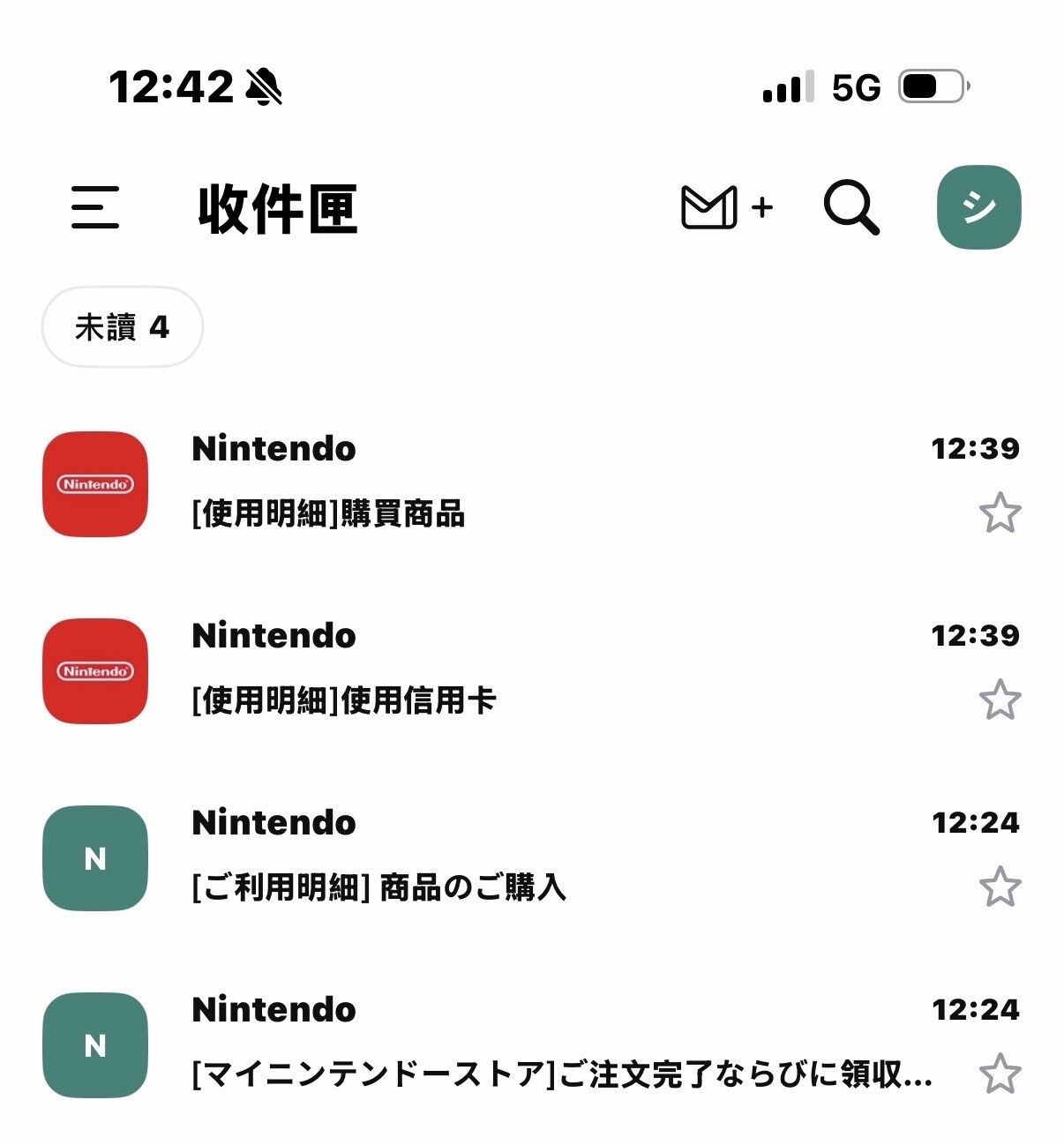This screenshot has height=1145, width=1064.
Task: Open the シ account avatar
Action: [x=978, y=207]
